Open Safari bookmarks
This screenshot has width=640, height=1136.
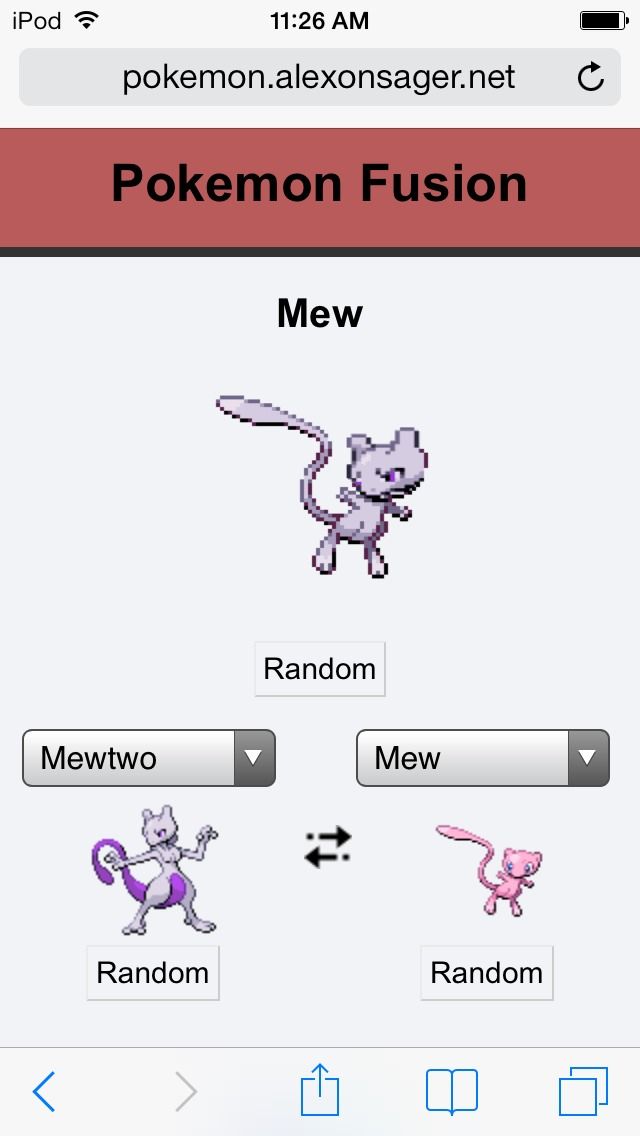(451, 1091)
